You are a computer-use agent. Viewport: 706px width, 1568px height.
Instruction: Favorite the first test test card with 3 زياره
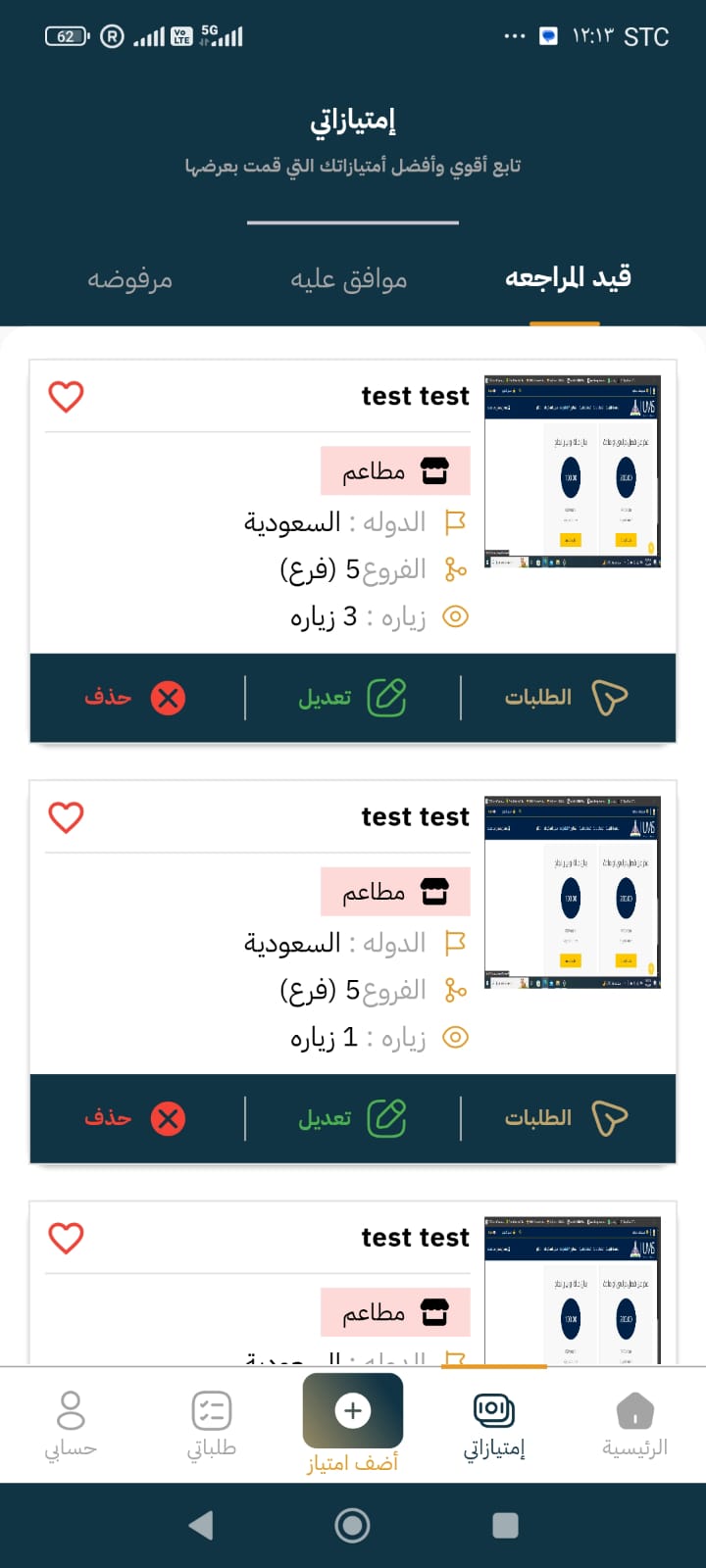pyautogui.click(x=66, y=397)
